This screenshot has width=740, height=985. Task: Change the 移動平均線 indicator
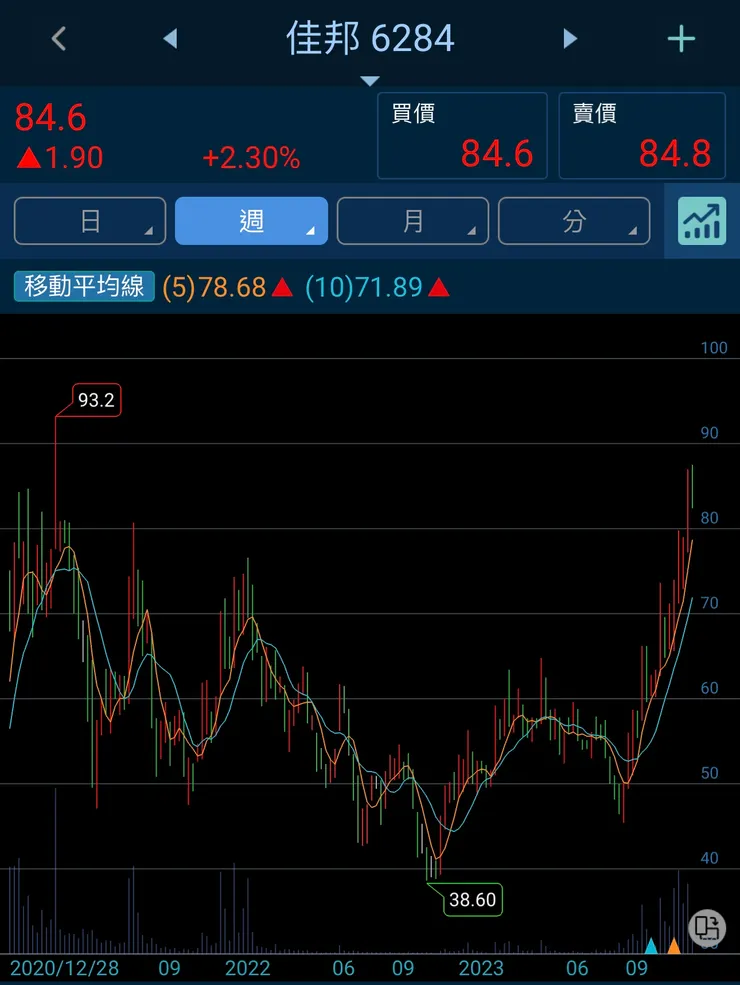(x=84, y=288)
